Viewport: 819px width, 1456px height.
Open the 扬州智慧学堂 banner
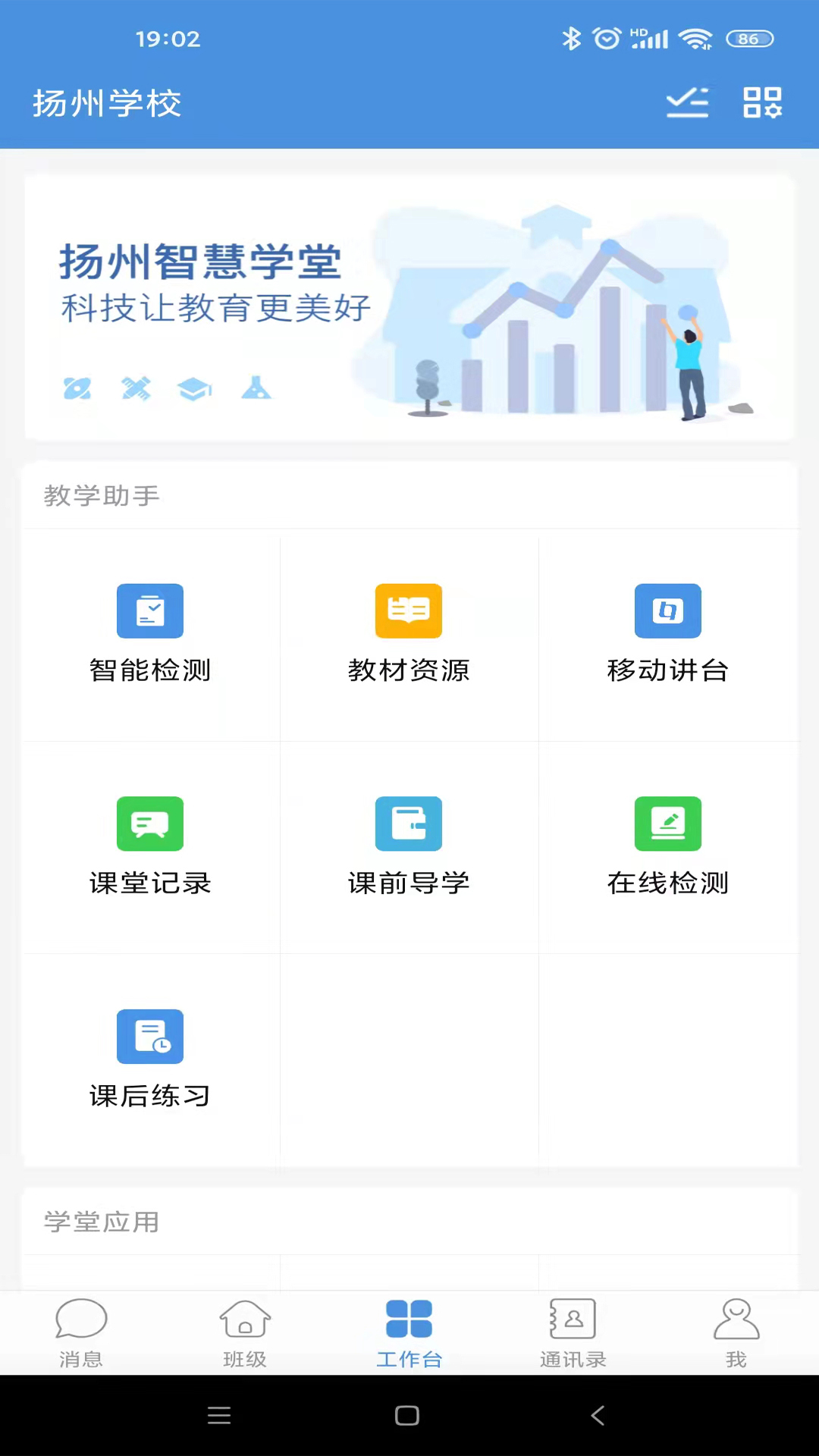click(409, 307)
